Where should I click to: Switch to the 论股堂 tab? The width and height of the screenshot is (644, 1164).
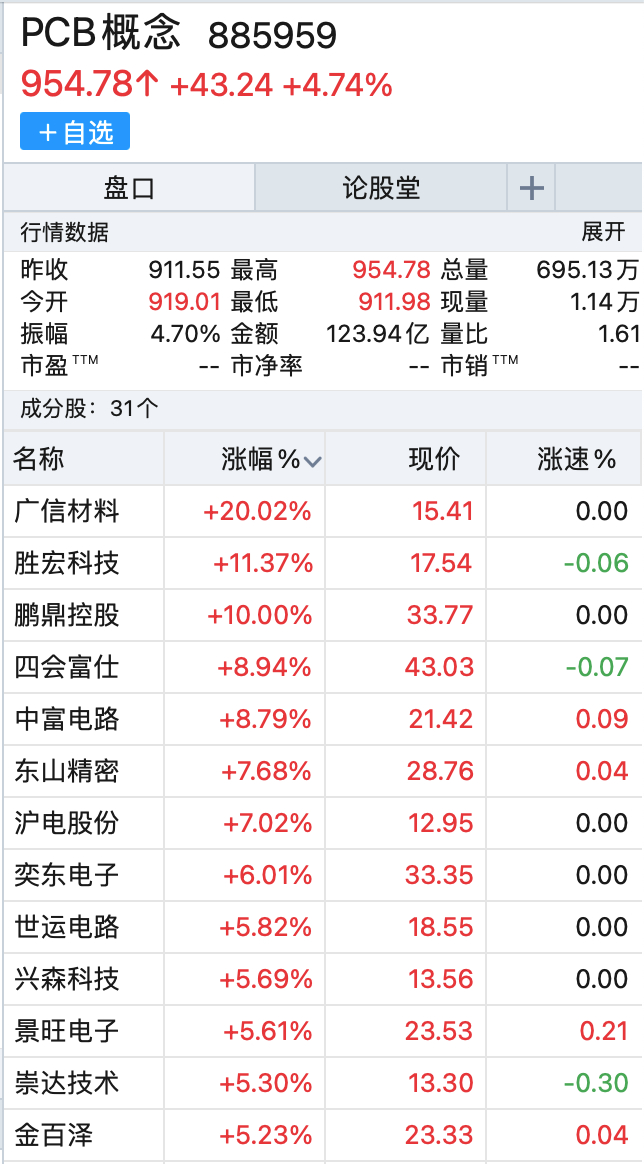tap(381, 187)
